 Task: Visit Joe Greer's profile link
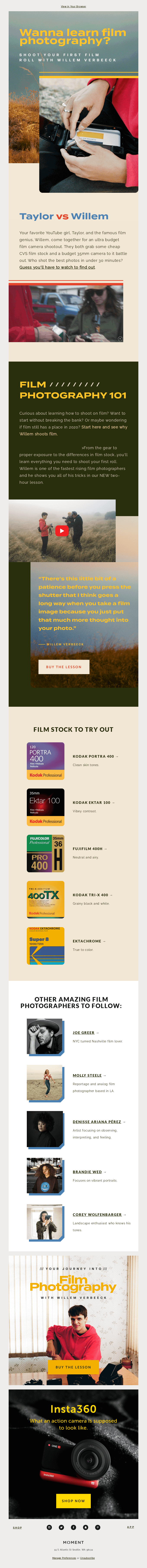pos(85,1032)
